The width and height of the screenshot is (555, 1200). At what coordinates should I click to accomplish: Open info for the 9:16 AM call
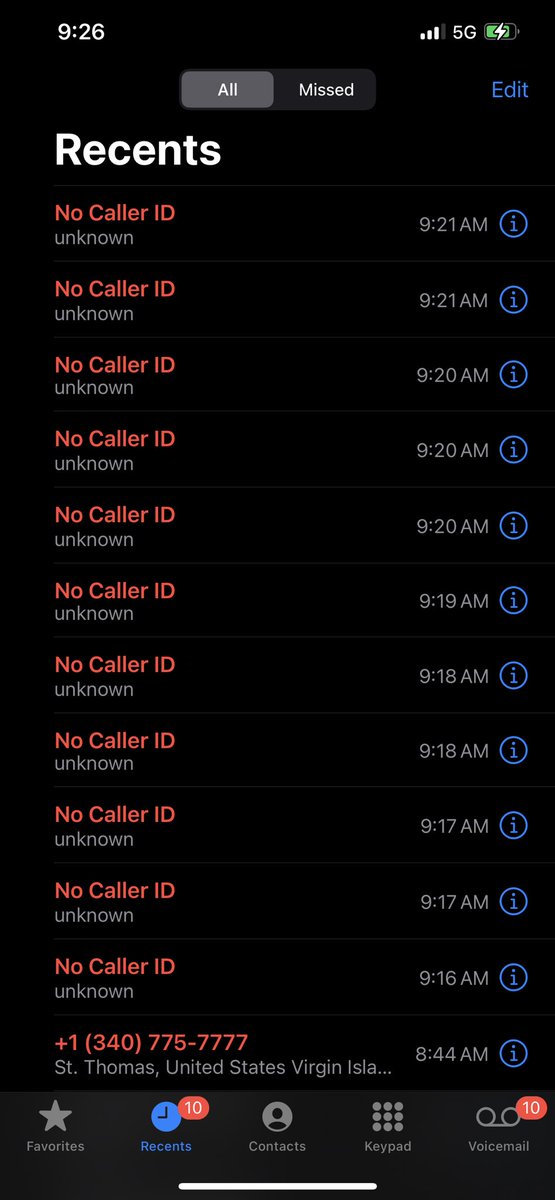[x=513, y=977]
